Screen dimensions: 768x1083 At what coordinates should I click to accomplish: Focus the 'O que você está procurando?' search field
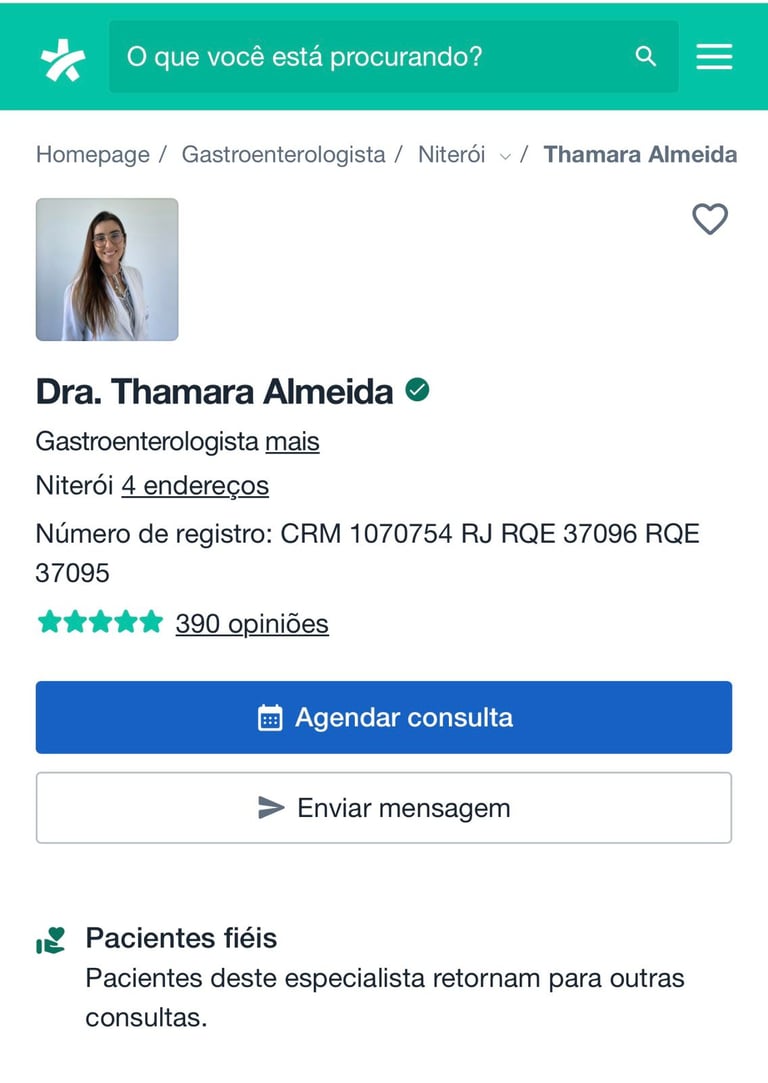coord(370,57)
